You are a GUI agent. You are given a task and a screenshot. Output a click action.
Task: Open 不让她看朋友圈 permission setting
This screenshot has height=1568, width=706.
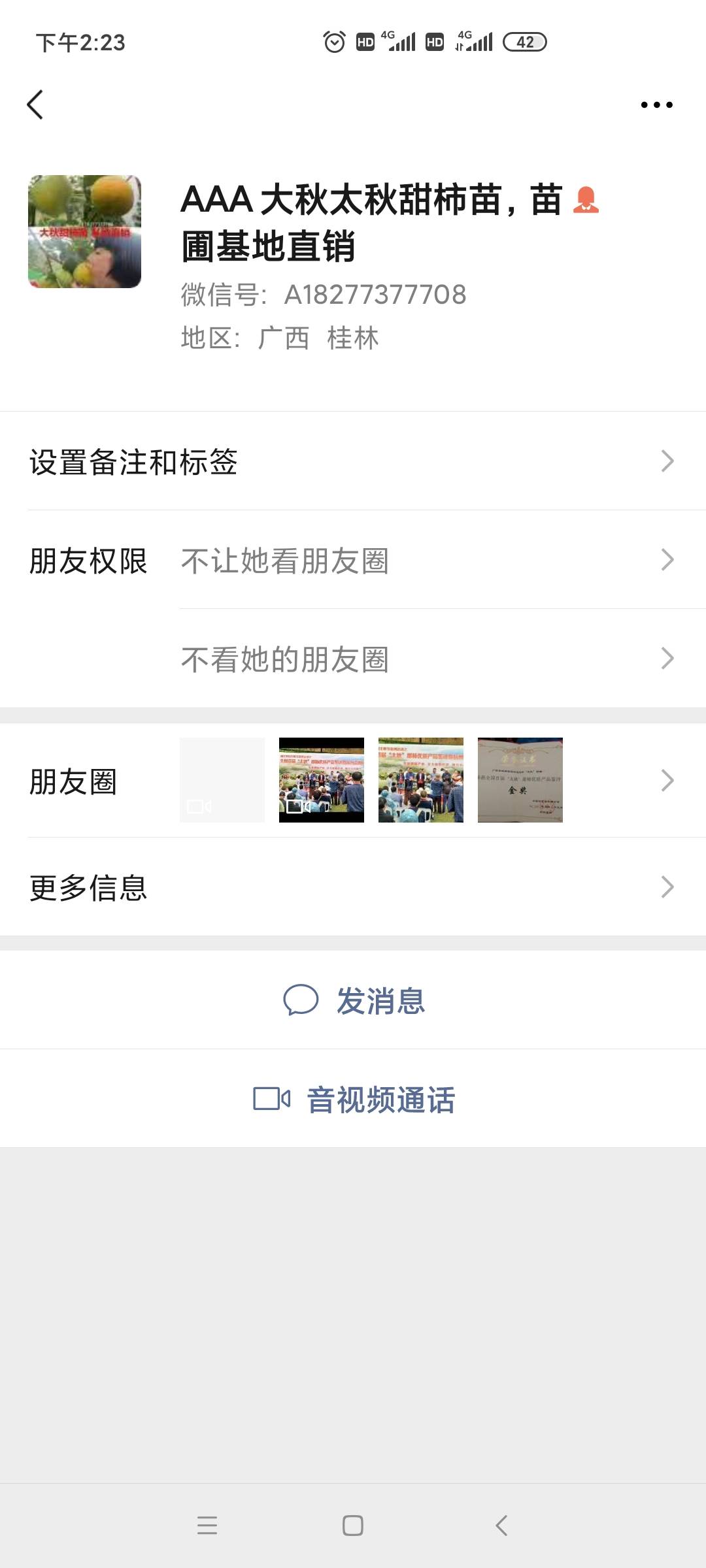click(x=425, y=561)
